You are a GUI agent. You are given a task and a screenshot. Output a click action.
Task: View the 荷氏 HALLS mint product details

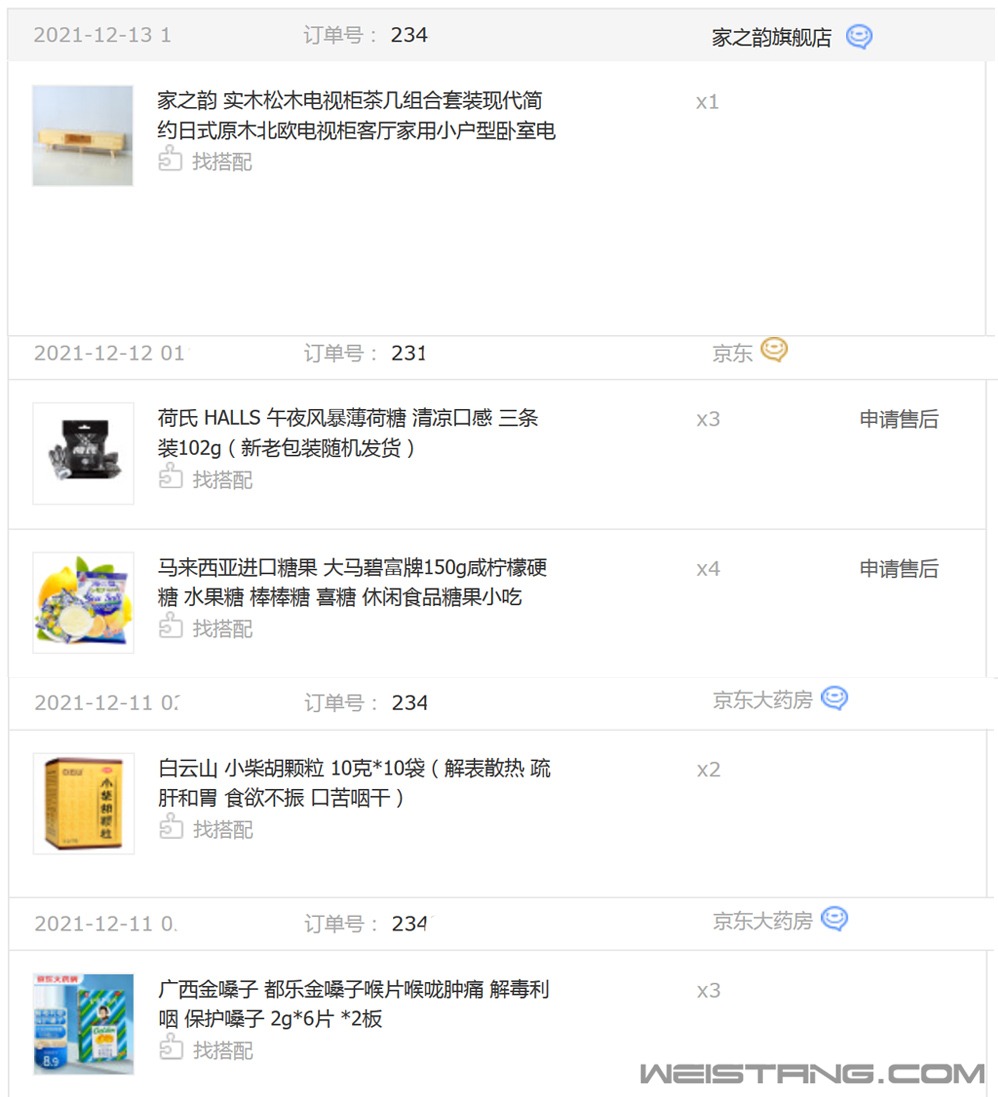click(x=346, y=432)
